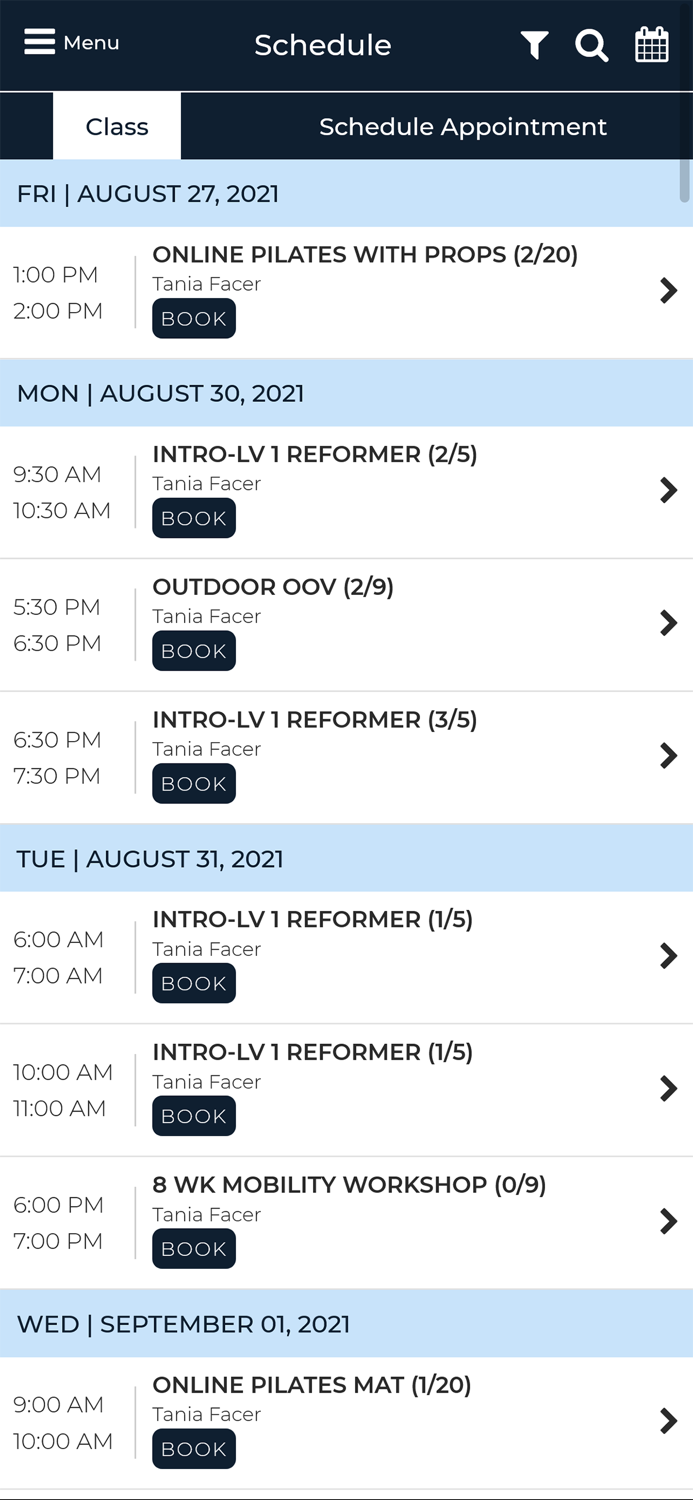Book the Online Pilates Mat class
The width and height of the screenshot is (693, 1500).
point(194,1449)
